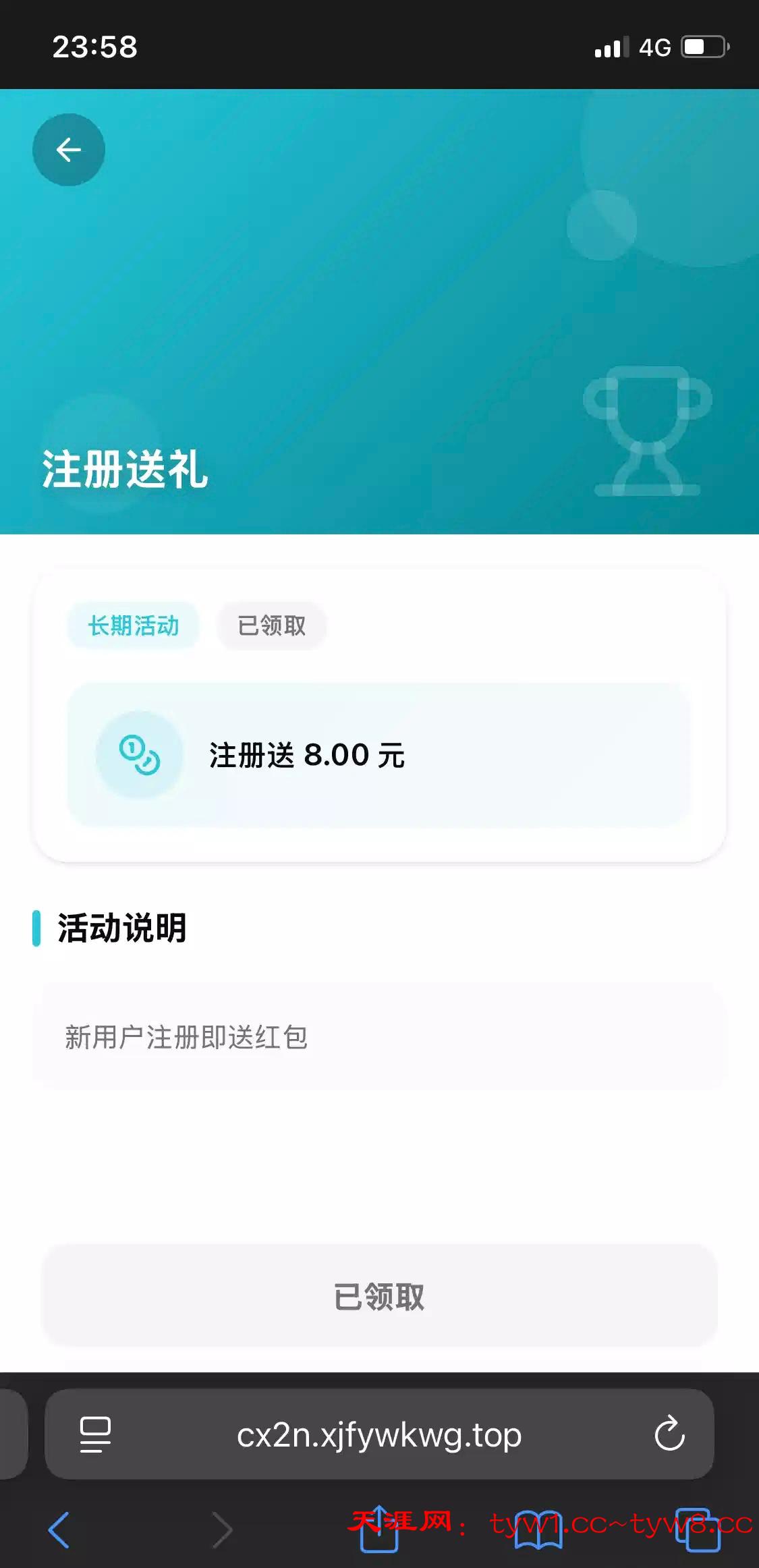Open browser bookmarks
Image resolution: width=759 pixels, height=1568 pixels.
538,1530
